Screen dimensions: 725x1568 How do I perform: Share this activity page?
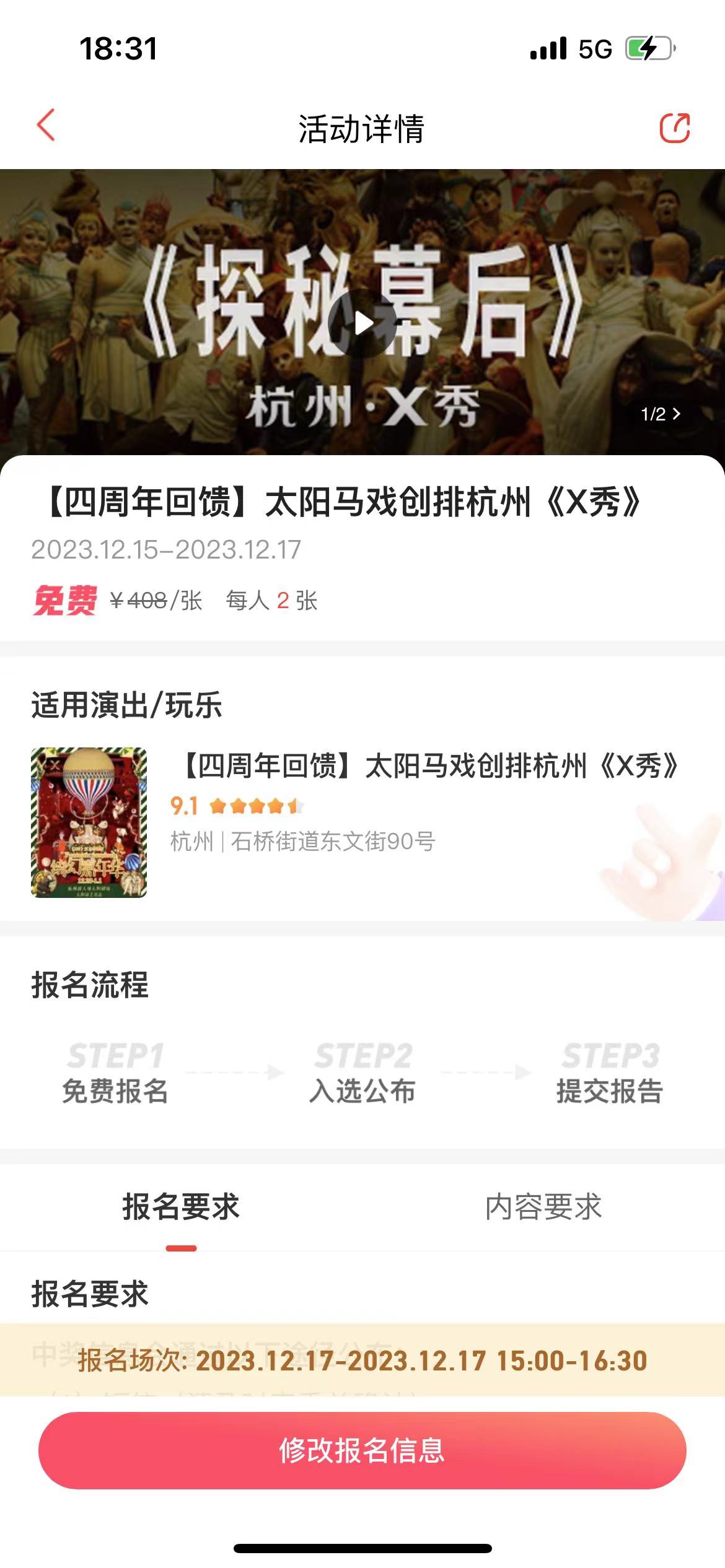coord(674,128)
